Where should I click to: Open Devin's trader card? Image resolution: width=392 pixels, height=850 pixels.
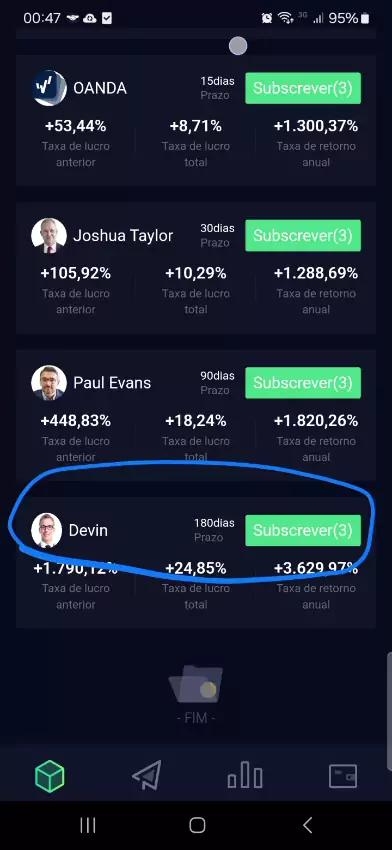tap(196, 563)
